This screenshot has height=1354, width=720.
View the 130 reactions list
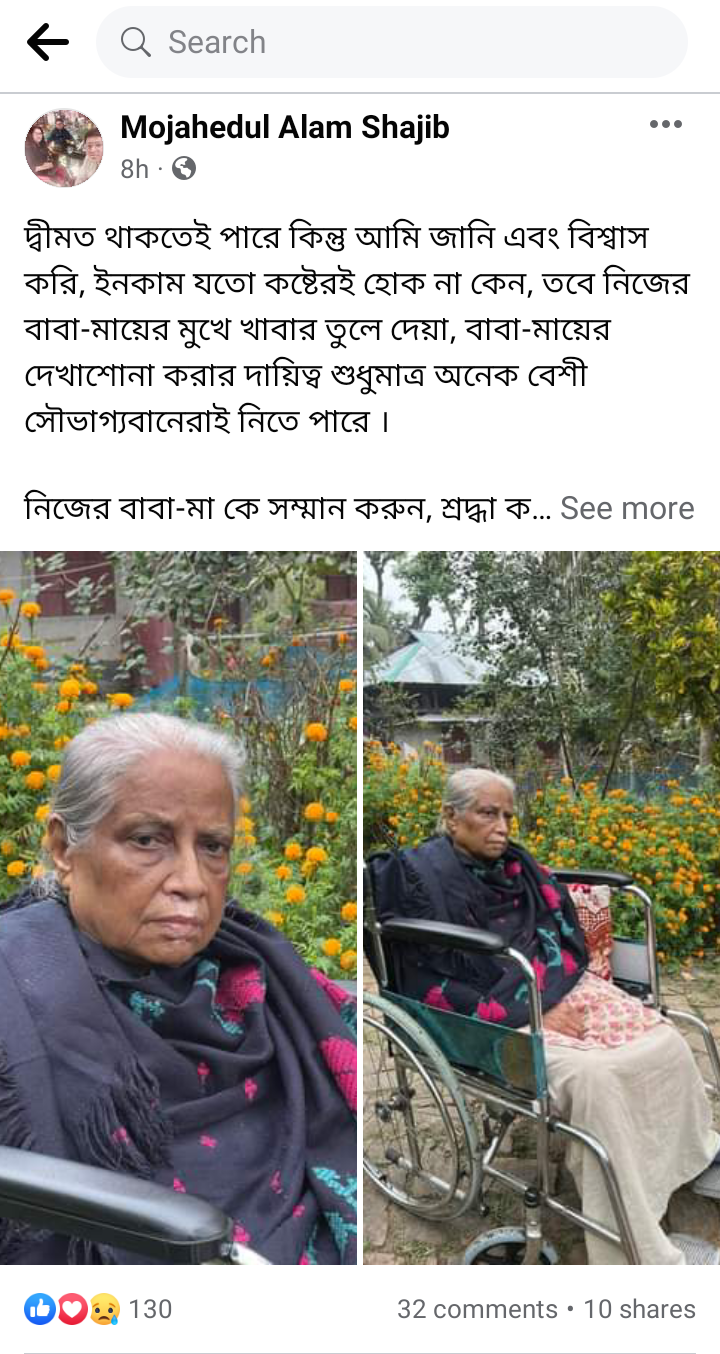point(98,1309)
